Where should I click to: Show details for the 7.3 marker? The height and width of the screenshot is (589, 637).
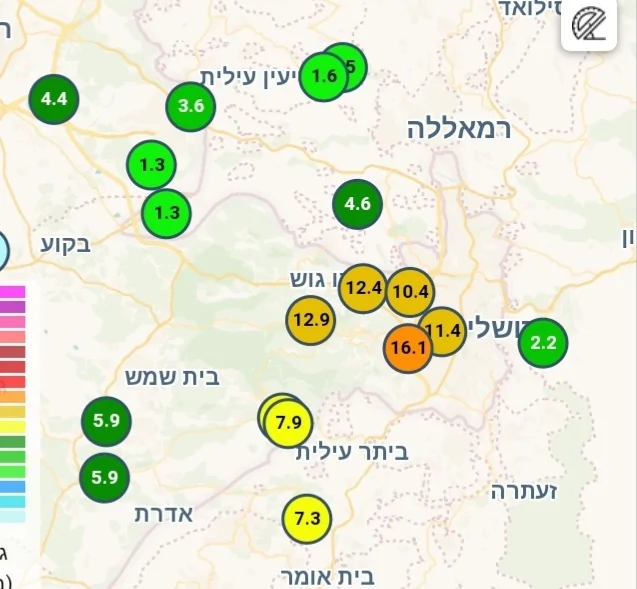point(307,519)
